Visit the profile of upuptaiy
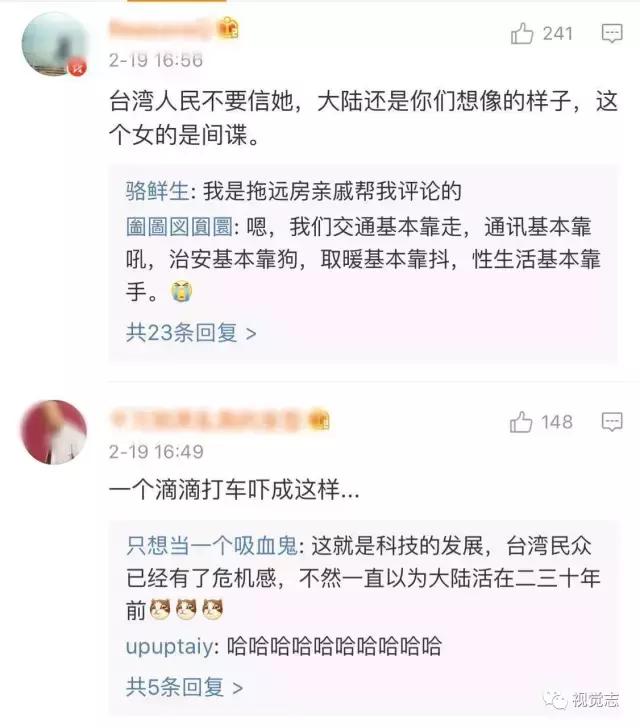The image size is (640, 728). [170, 645]
